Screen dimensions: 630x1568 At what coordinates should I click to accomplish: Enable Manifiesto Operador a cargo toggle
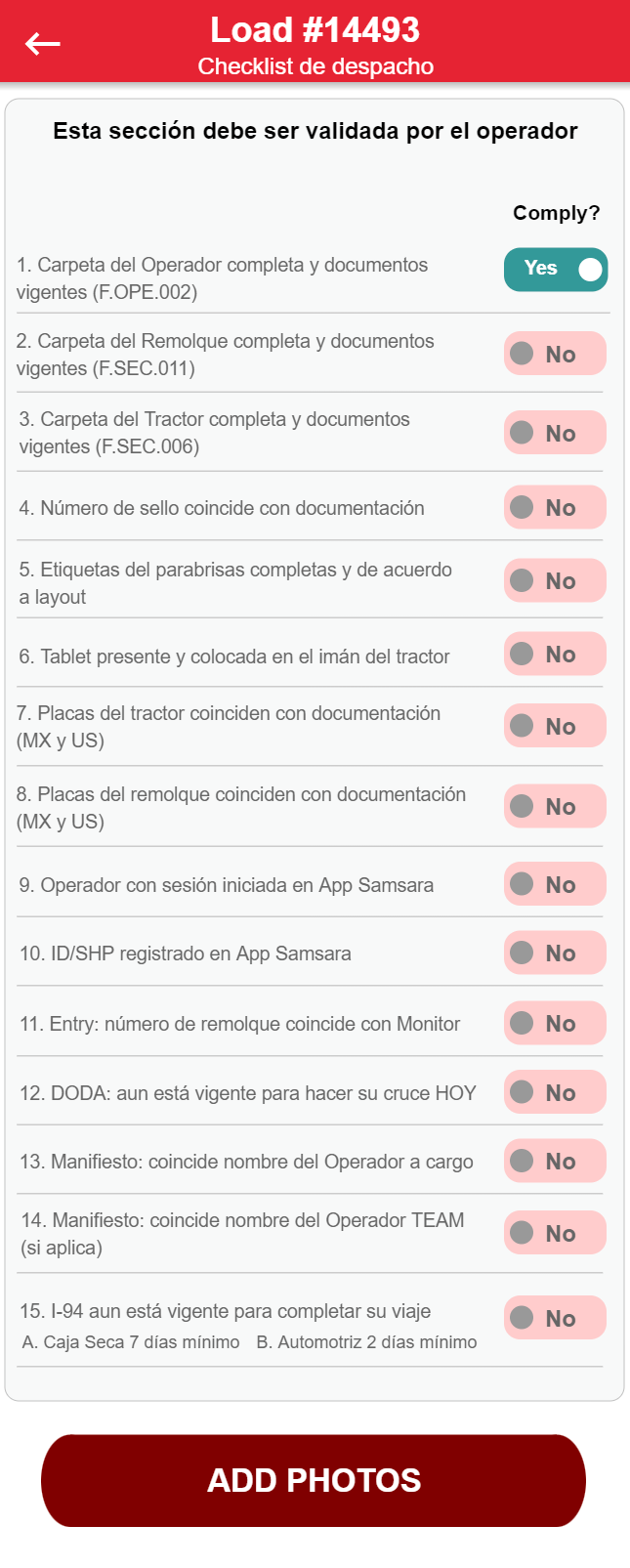555,1161
